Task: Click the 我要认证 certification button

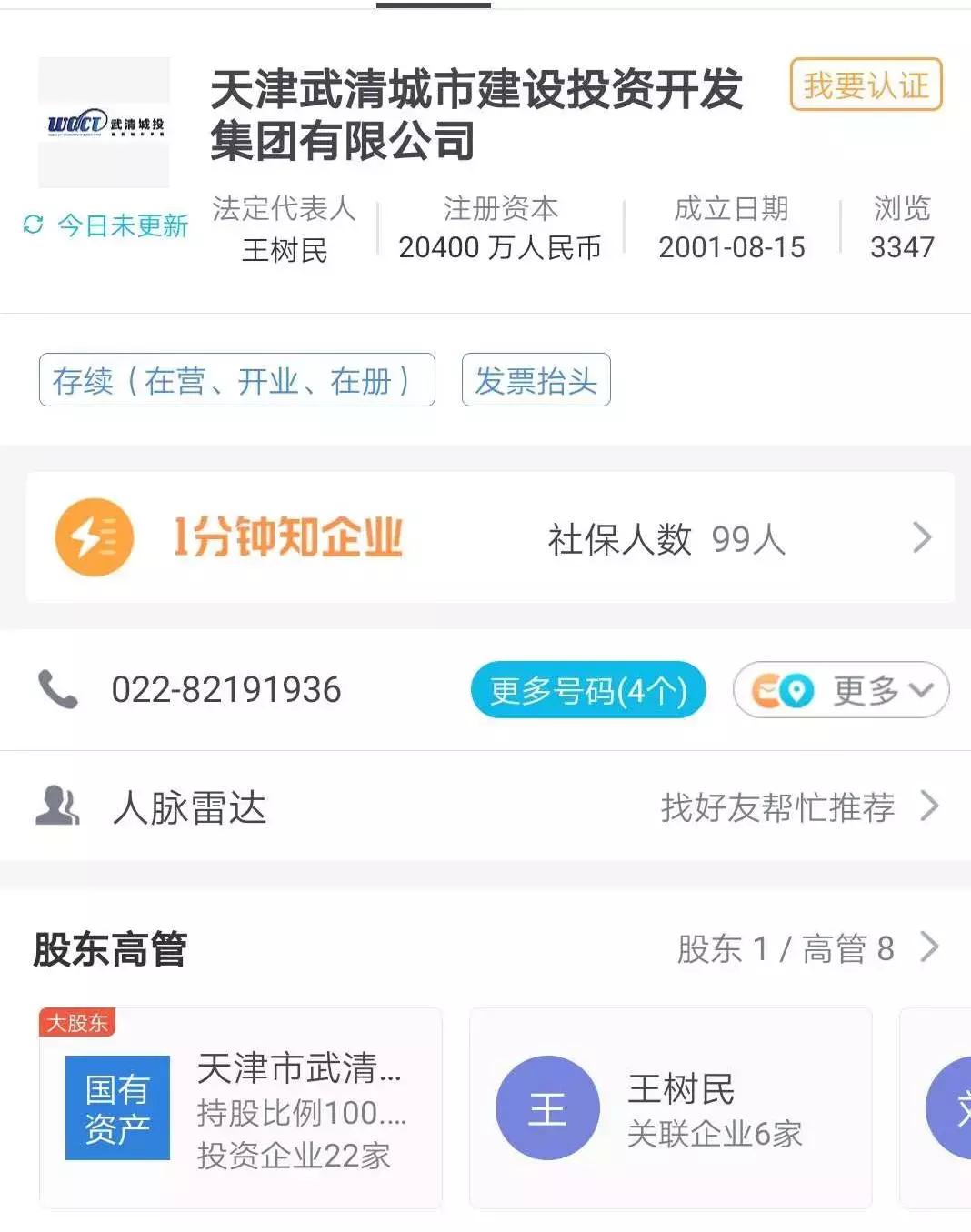Action: pos(865,85)
